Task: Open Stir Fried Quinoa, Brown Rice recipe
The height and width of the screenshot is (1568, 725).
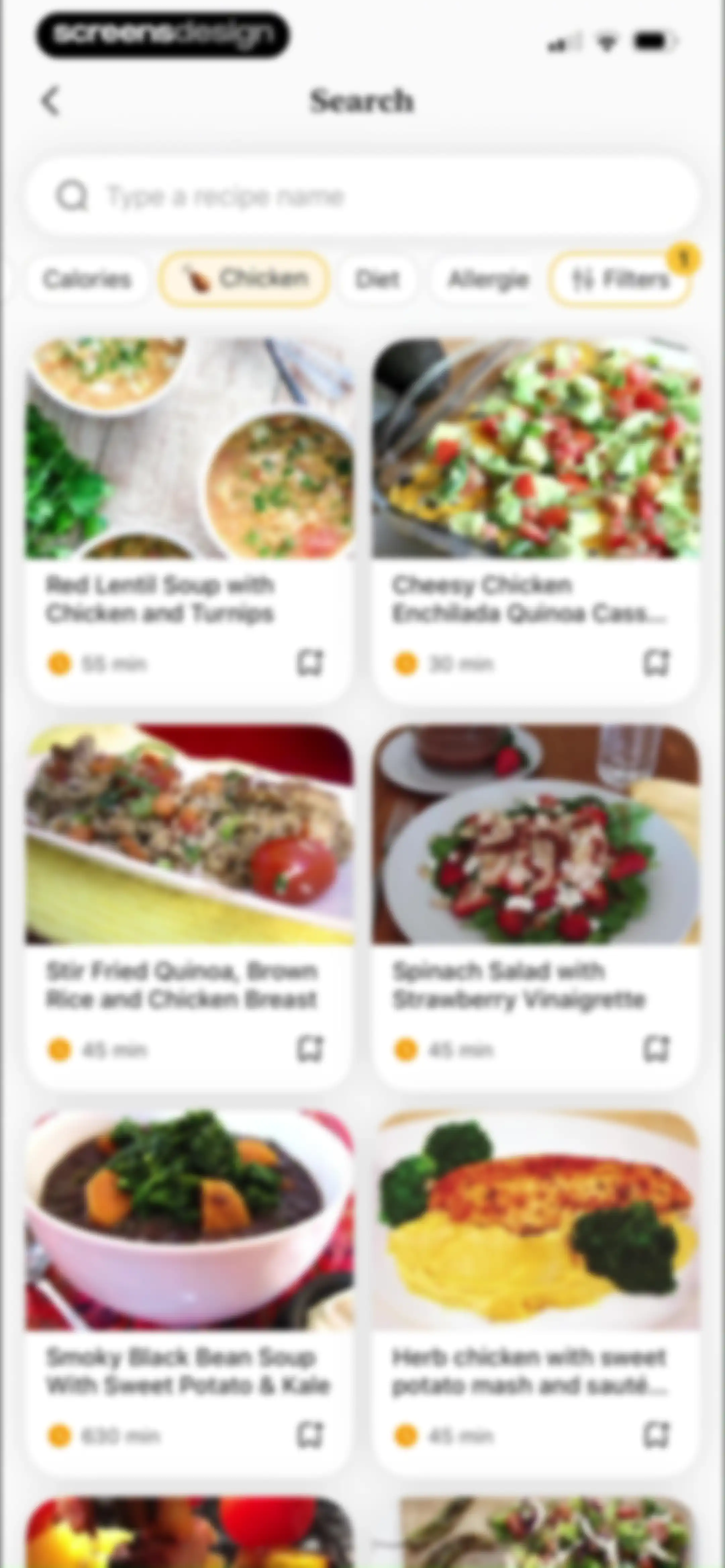Action: [189, 907]
